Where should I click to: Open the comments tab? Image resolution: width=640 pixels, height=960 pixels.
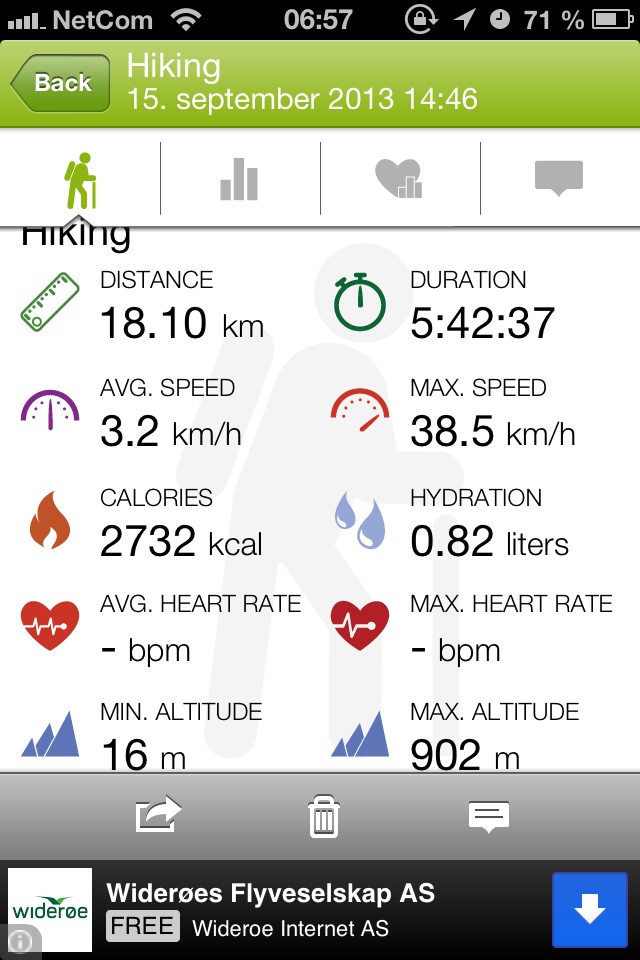point(559,179)
